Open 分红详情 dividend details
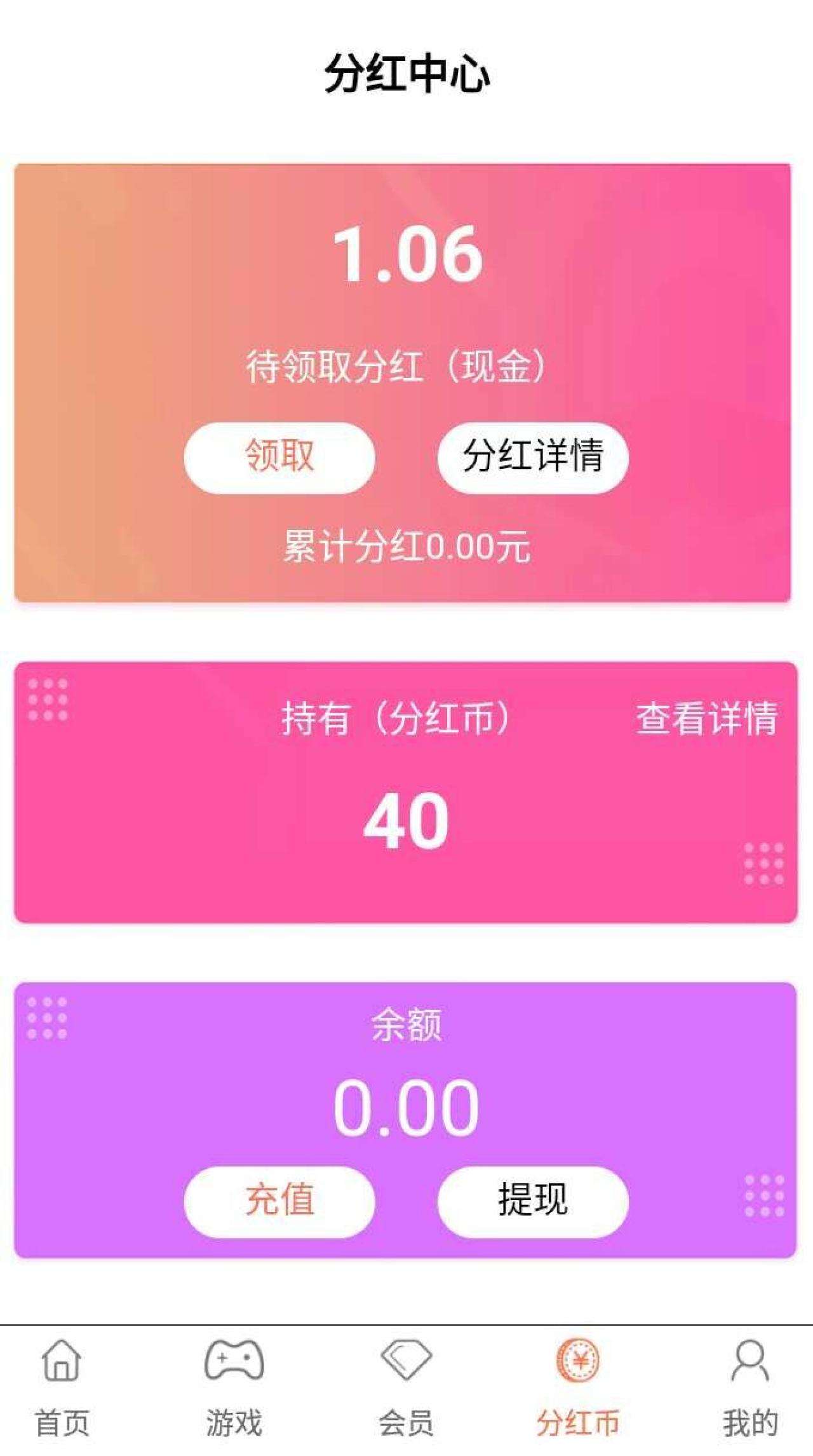813x1456 pixels. pyautogui.click(x=532, y=457)
